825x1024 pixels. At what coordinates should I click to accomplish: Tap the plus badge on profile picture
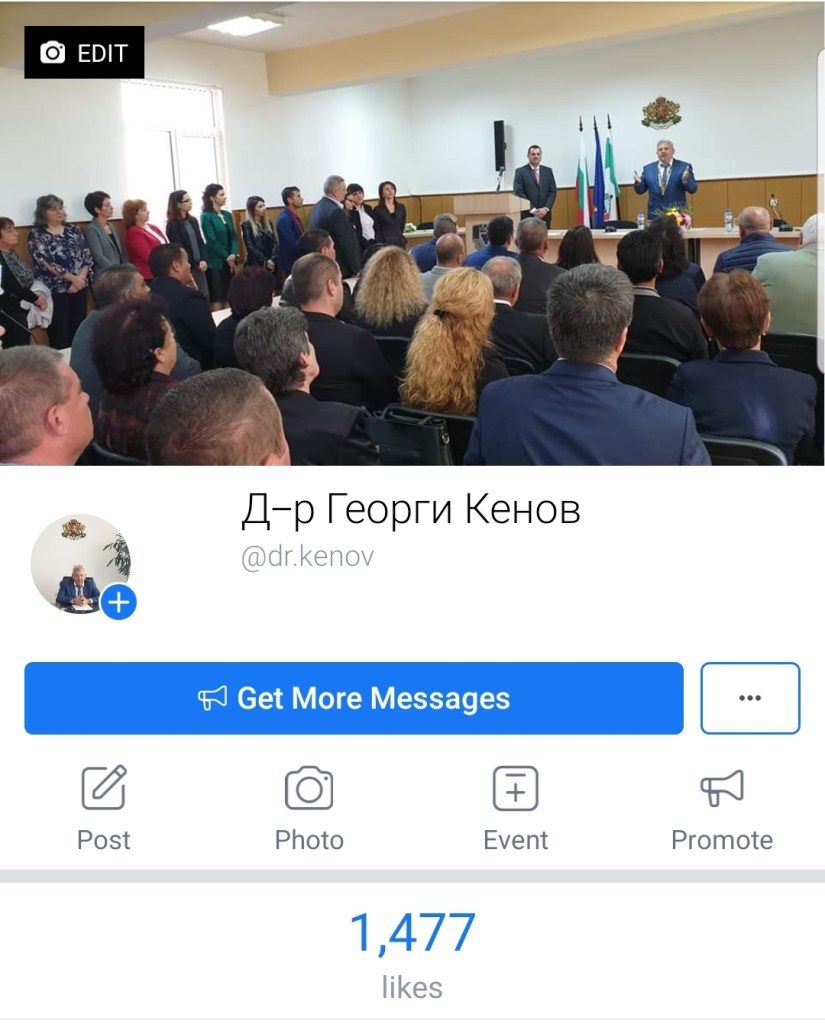click(119, 602)
